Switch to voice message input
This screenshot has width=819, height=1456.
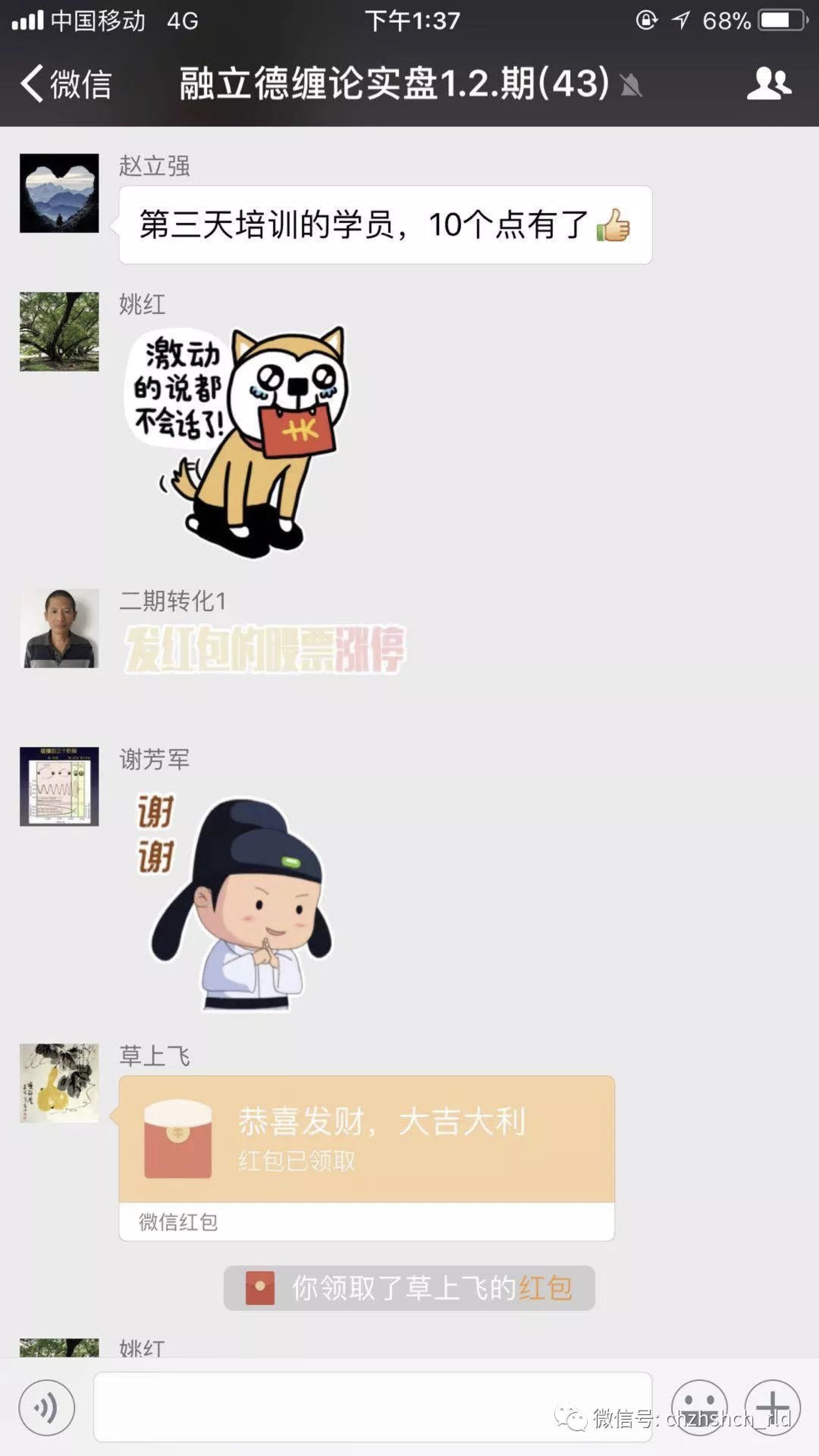(46, 1407)
